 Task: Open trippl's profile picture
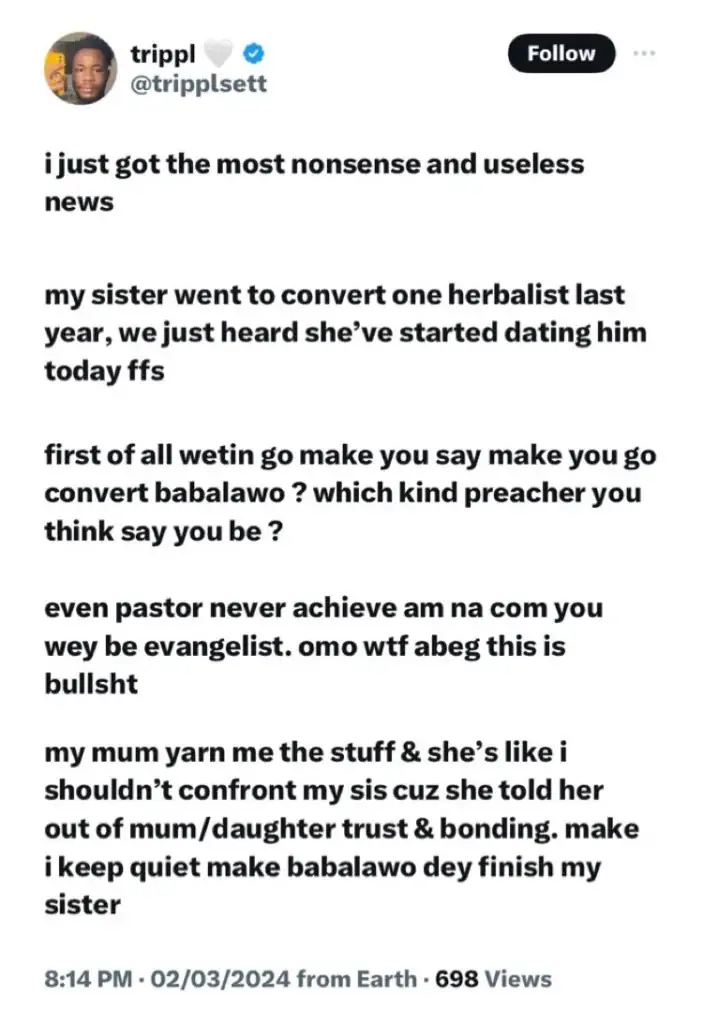click(79, 68)
